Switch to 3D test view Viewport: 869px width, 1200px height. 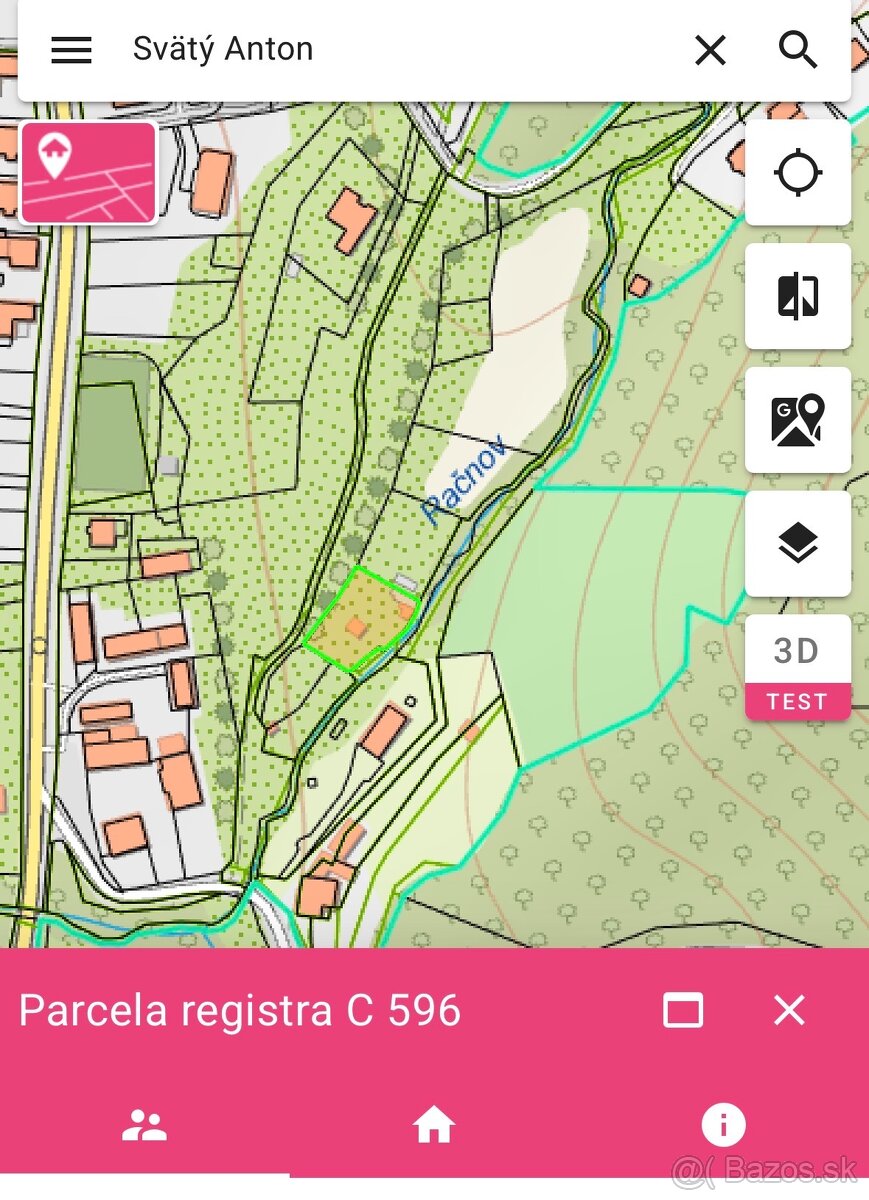click(797, 666)
